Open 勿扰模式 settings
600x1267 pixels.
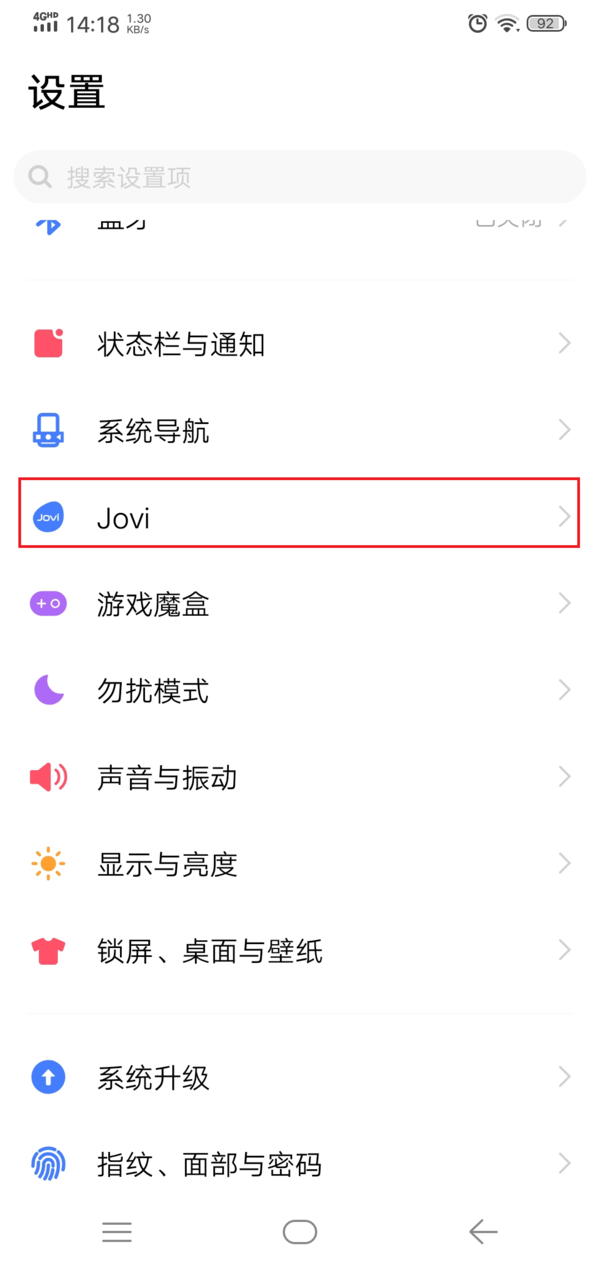coord(300,690)
